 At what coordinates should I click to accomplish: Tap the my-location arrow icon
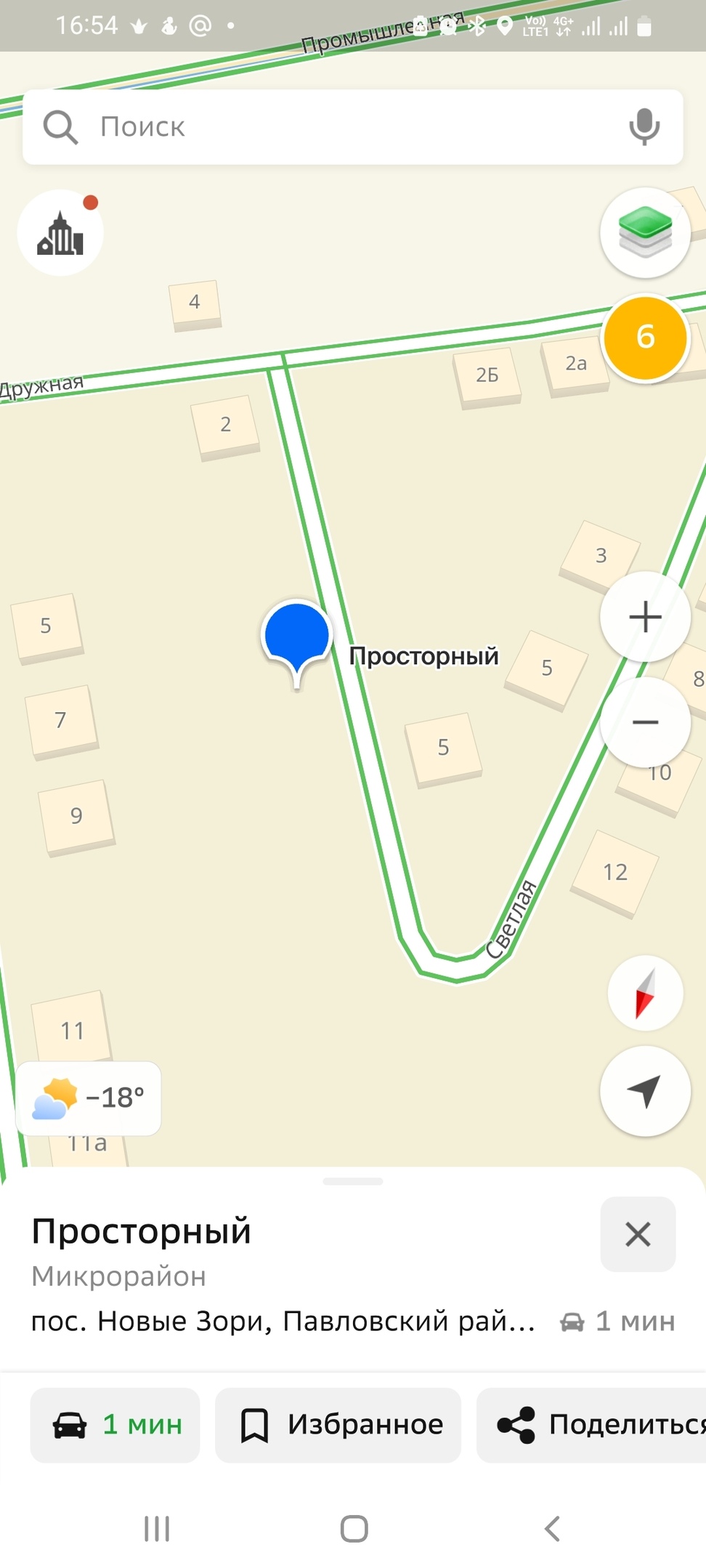(x=645, y=1092)
